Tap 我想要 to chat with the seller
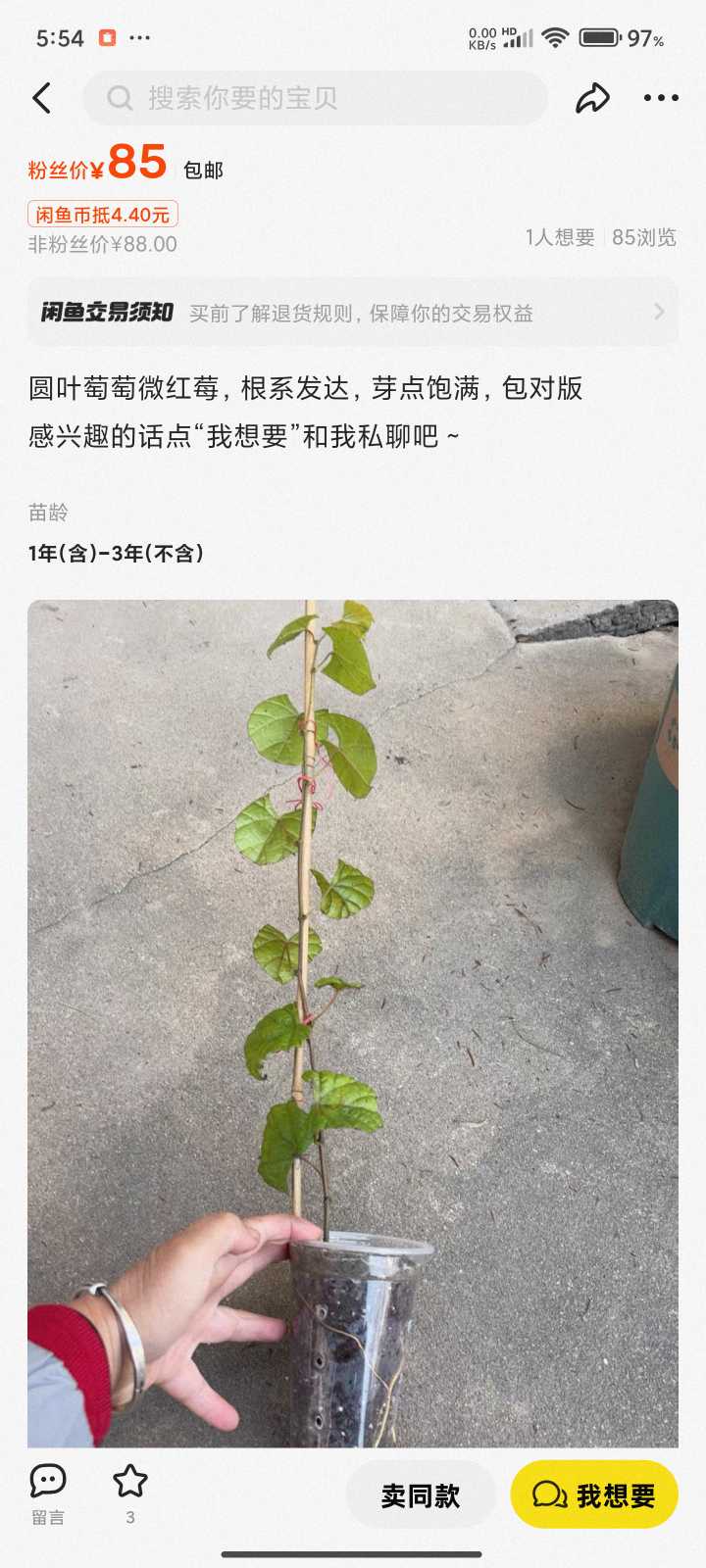 [x=594, y=1494]
